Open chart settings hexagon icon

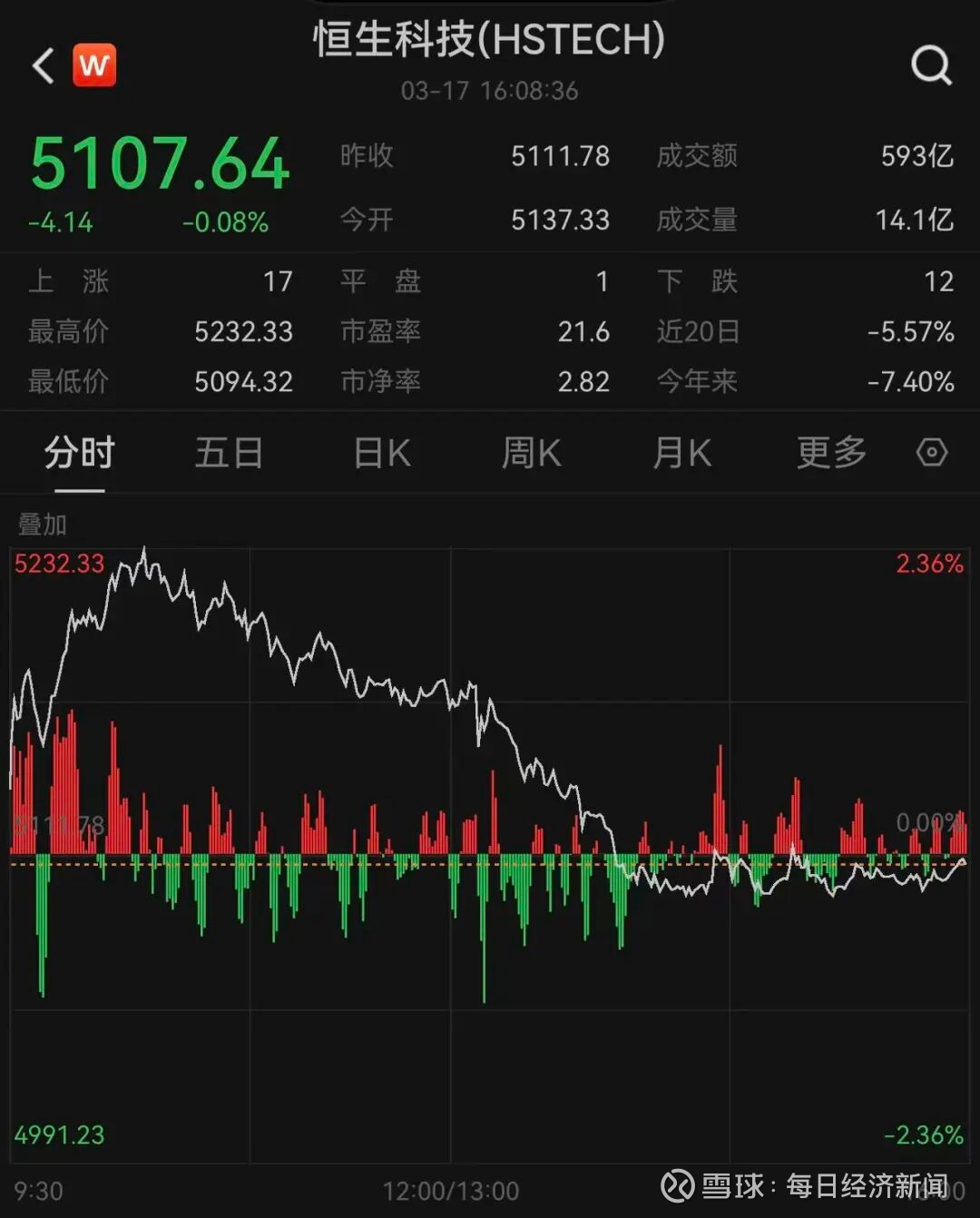coord(932,453)
